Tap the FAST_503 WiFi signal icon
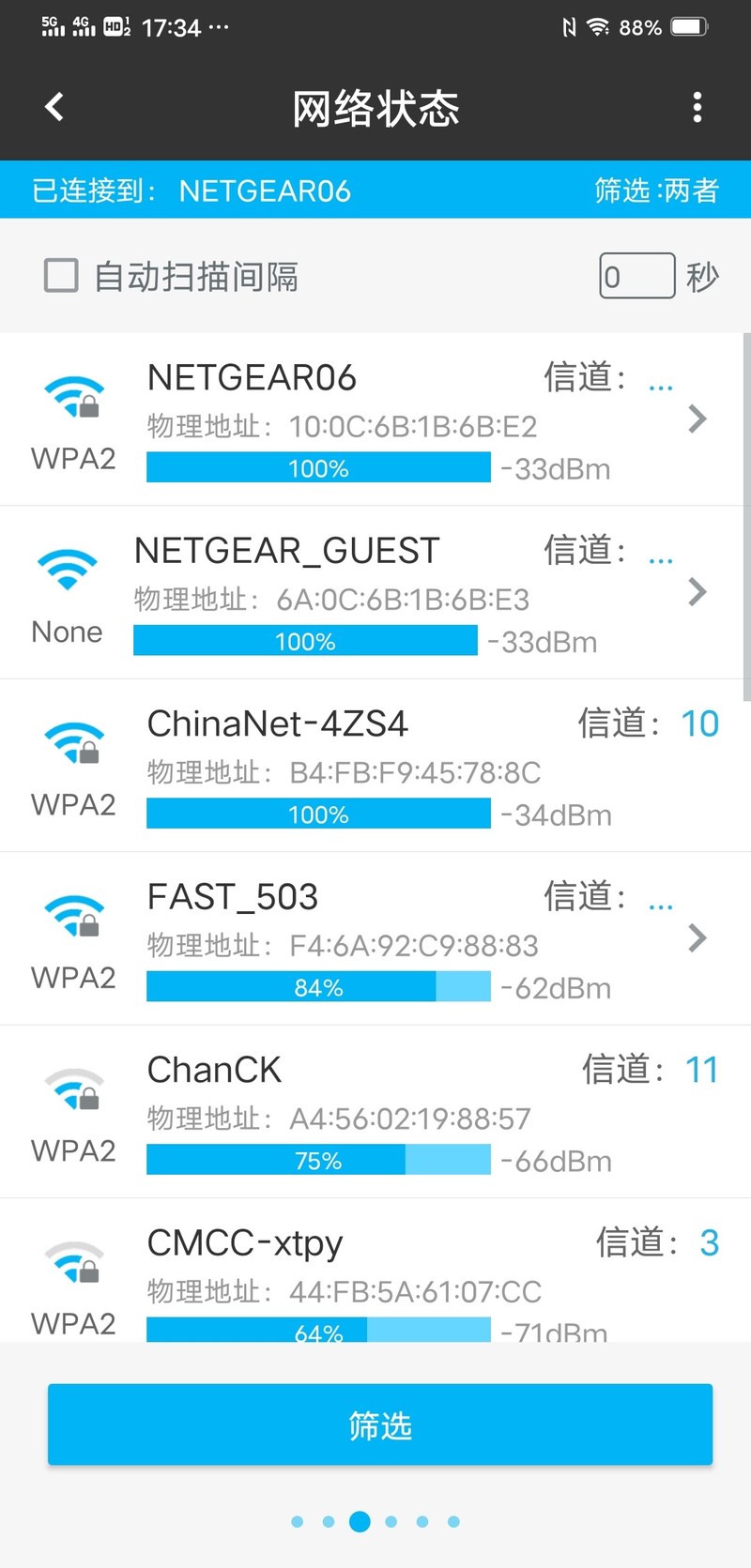 point(72,915)
